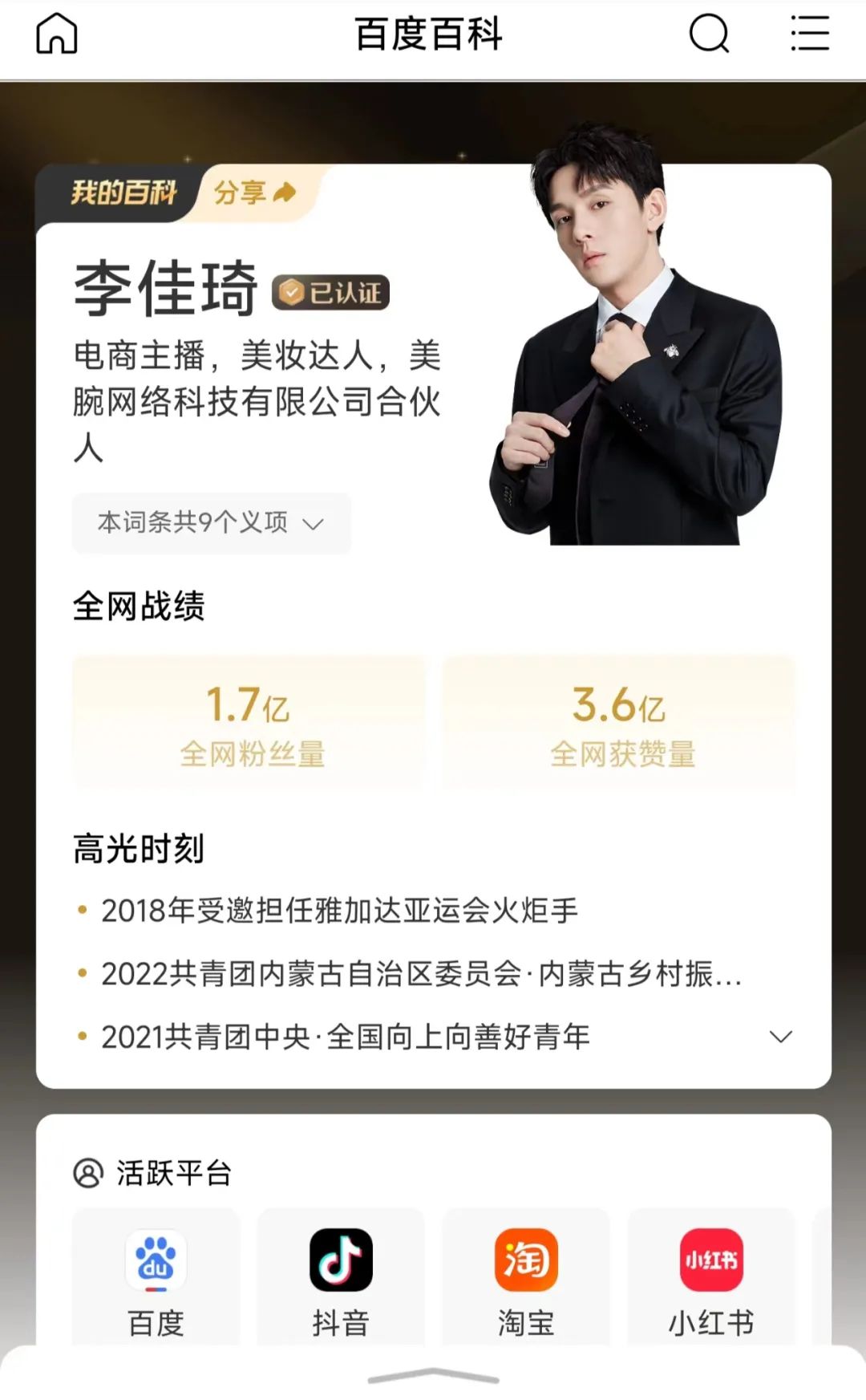Tap the 分享 share button
Viewport: 866px width, 1400px height.
pyautogui.click(x=252, y=192)
